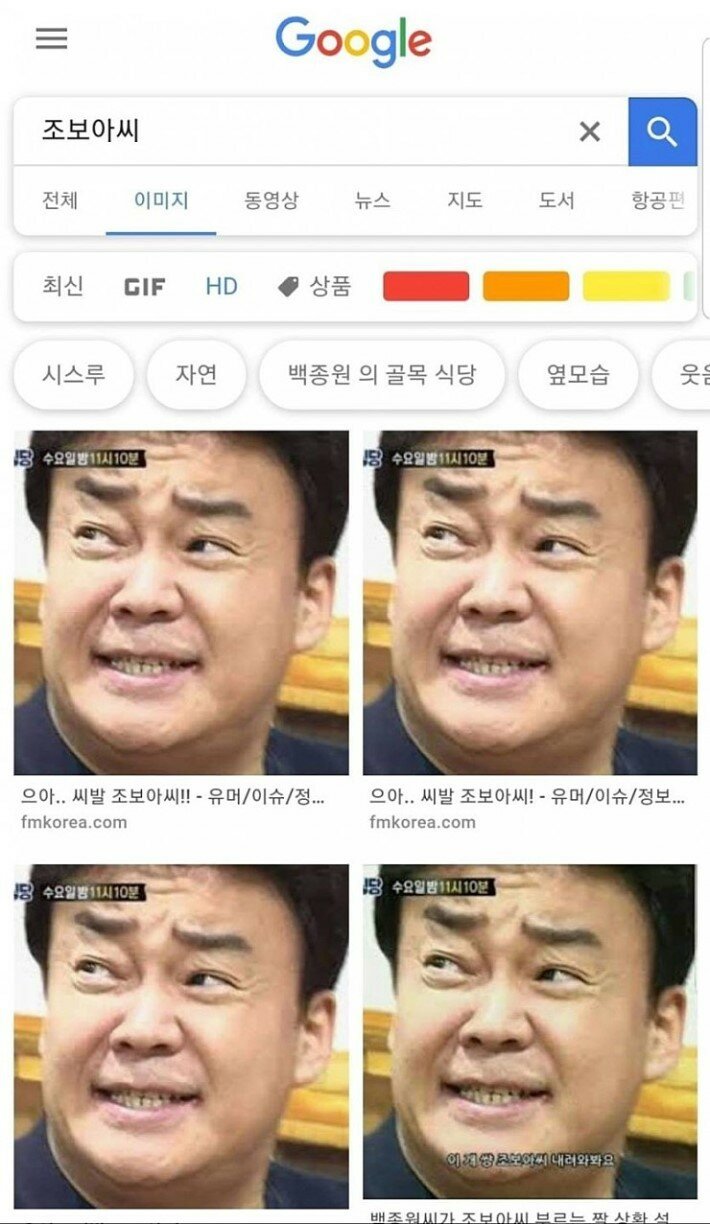Pick the yellow color filter
The height and width of the screenshot is (1224, 710).
pyautogui.click(x=626, y=286)
